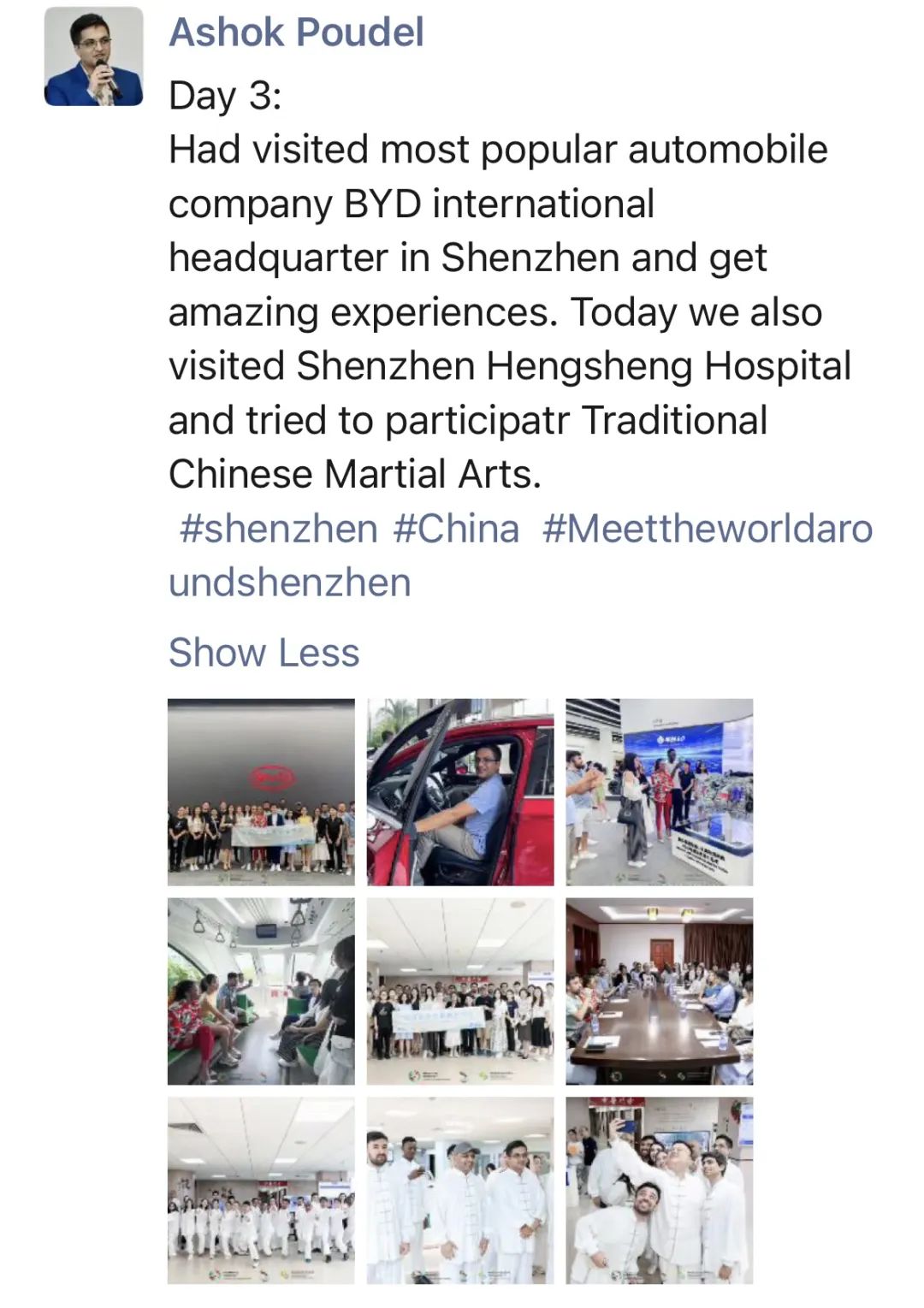Open the Ashok Poudel name link
924x1308 pixels.
pos(296,33)
